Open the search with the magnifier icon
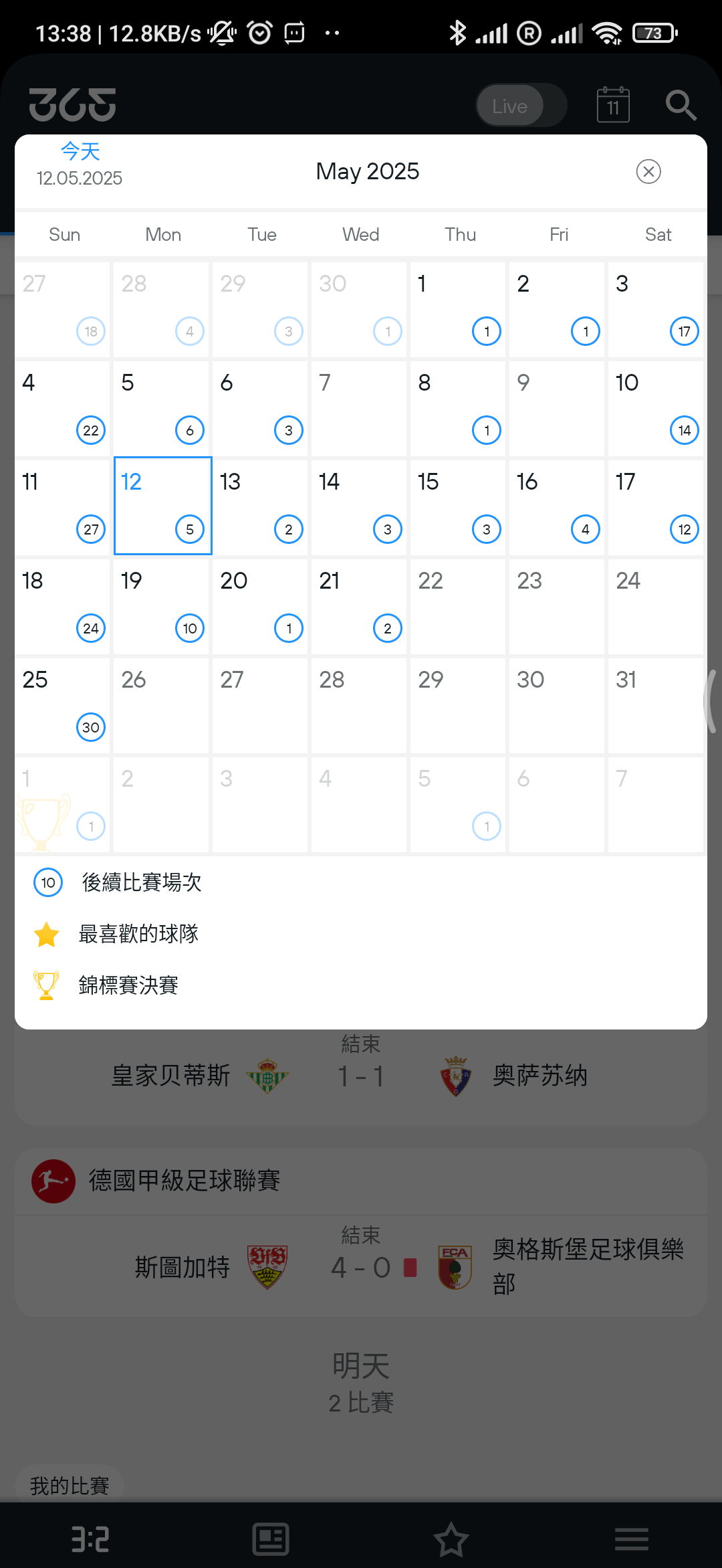This screenshot has width=722, height=1568. point(681,105)
